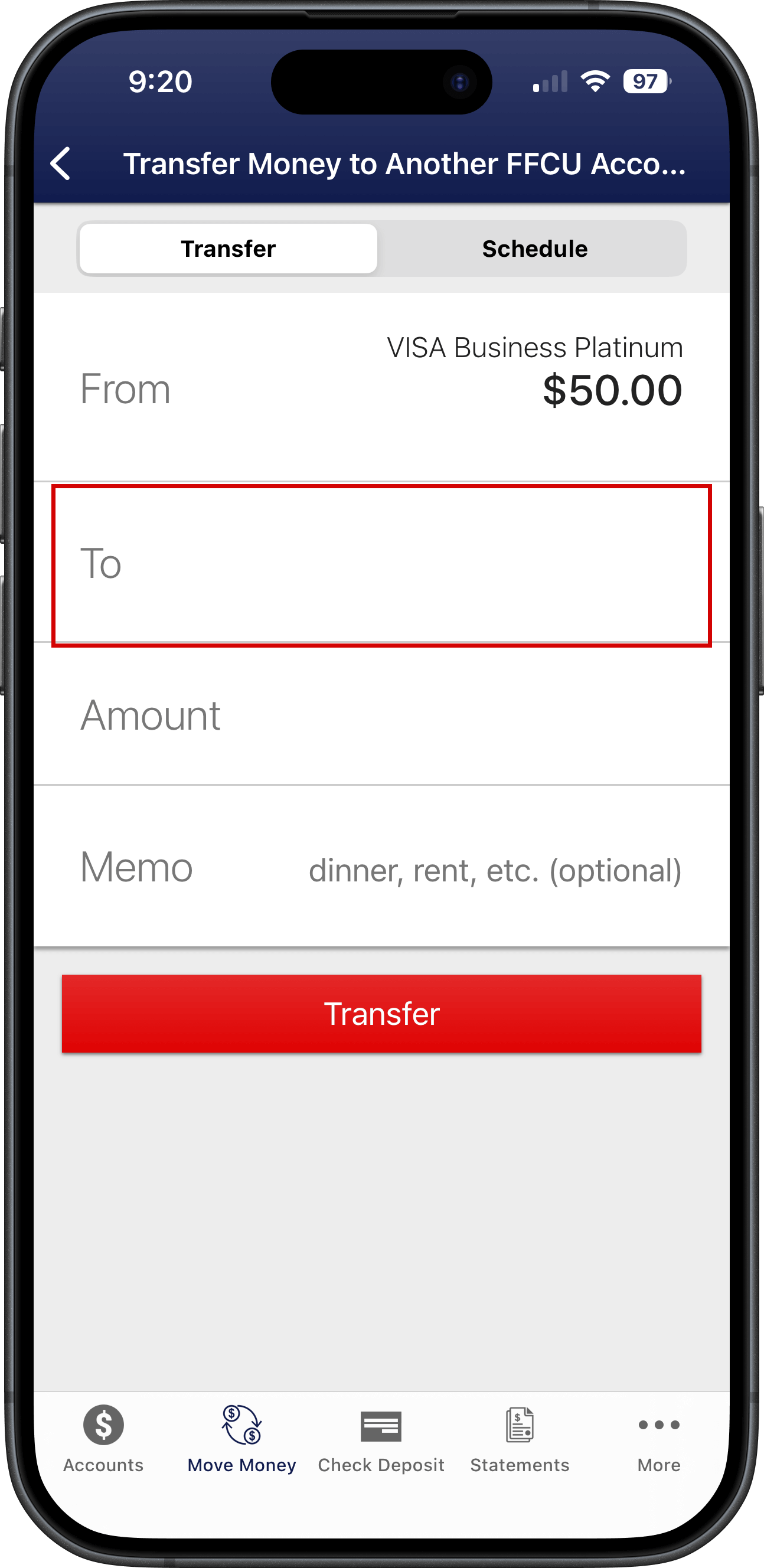
Task: Select the Transfer segment
Action: click(228, 249)
